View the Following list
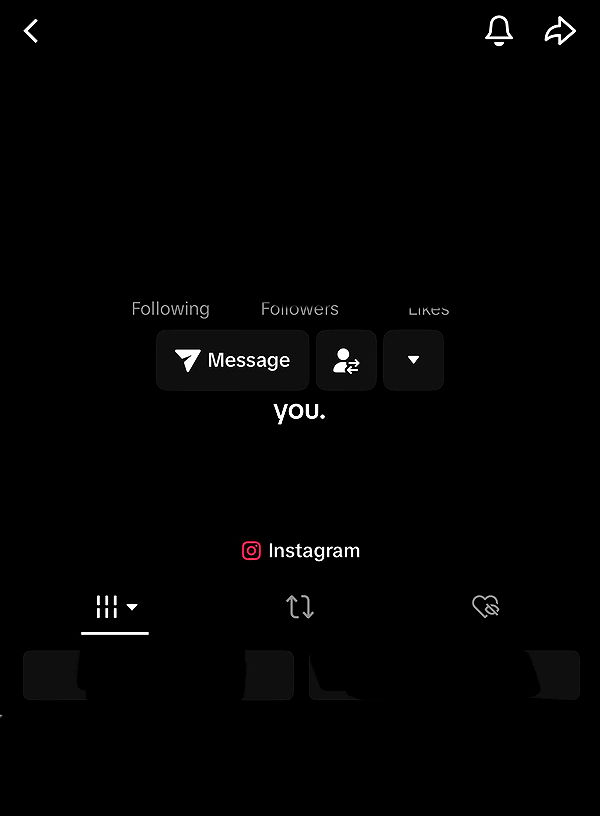 pos(170,309)
